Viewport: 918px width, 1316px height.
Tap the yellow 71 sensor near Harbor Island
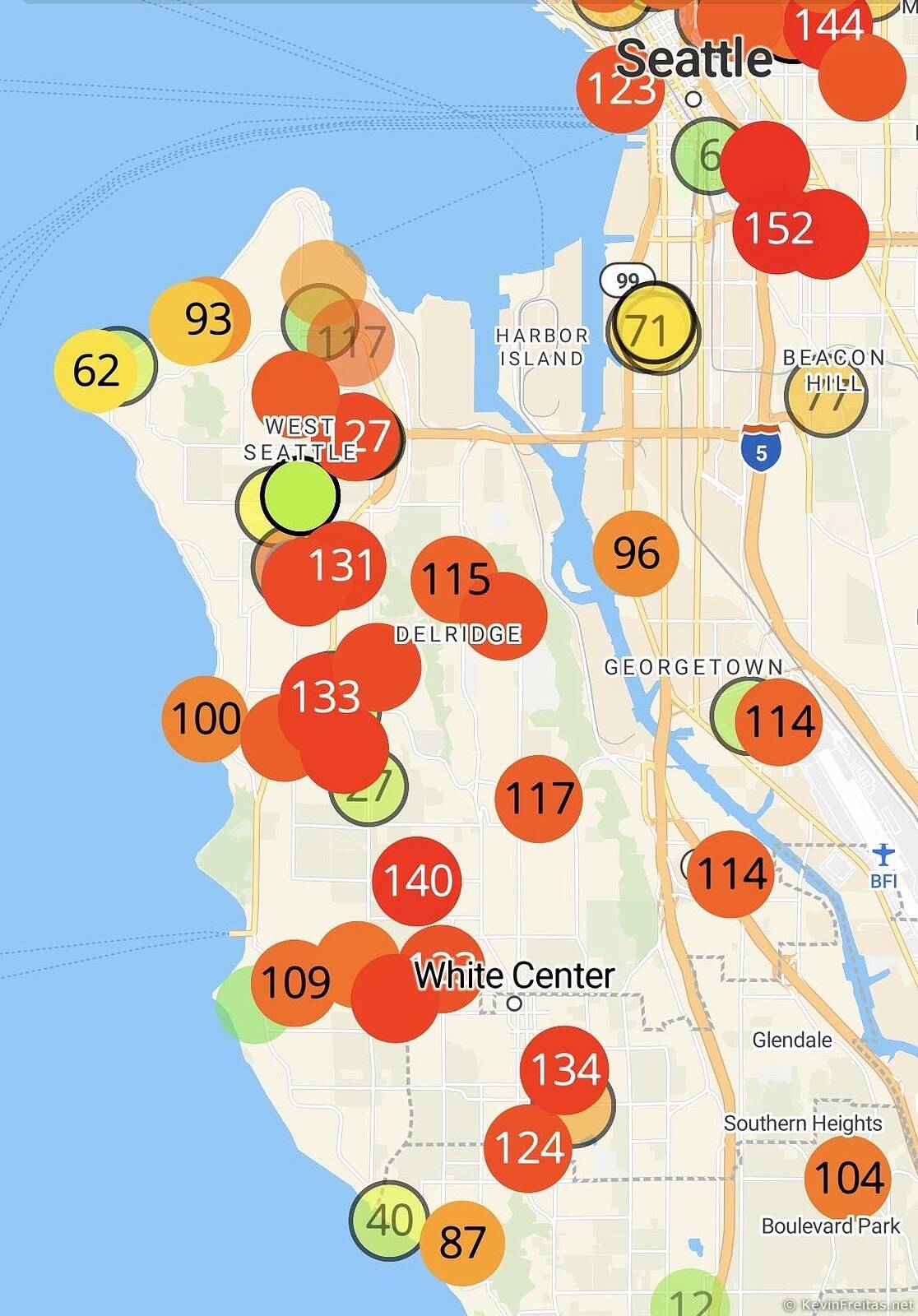(x=652, y=327)
